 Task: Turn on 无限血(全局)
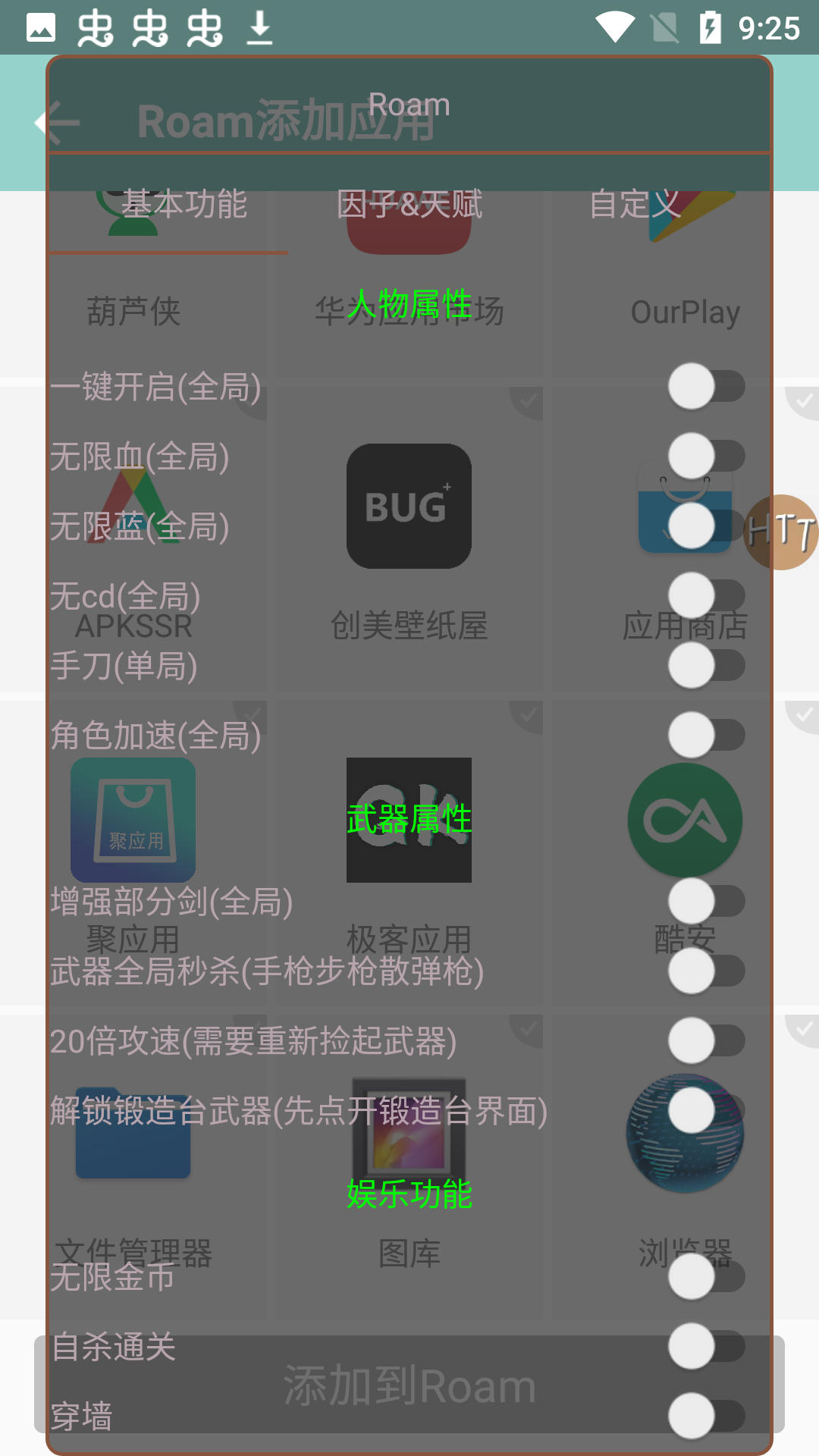coord(707,457)
